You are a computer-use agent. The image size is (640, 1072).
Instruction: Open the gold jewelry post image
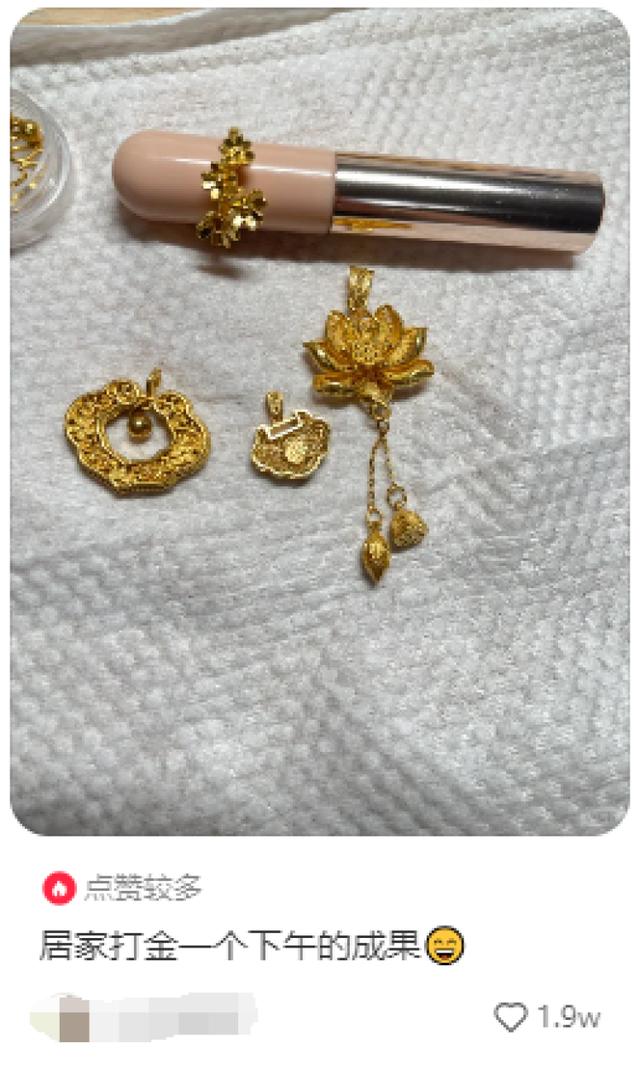click(x=320, y=420)
